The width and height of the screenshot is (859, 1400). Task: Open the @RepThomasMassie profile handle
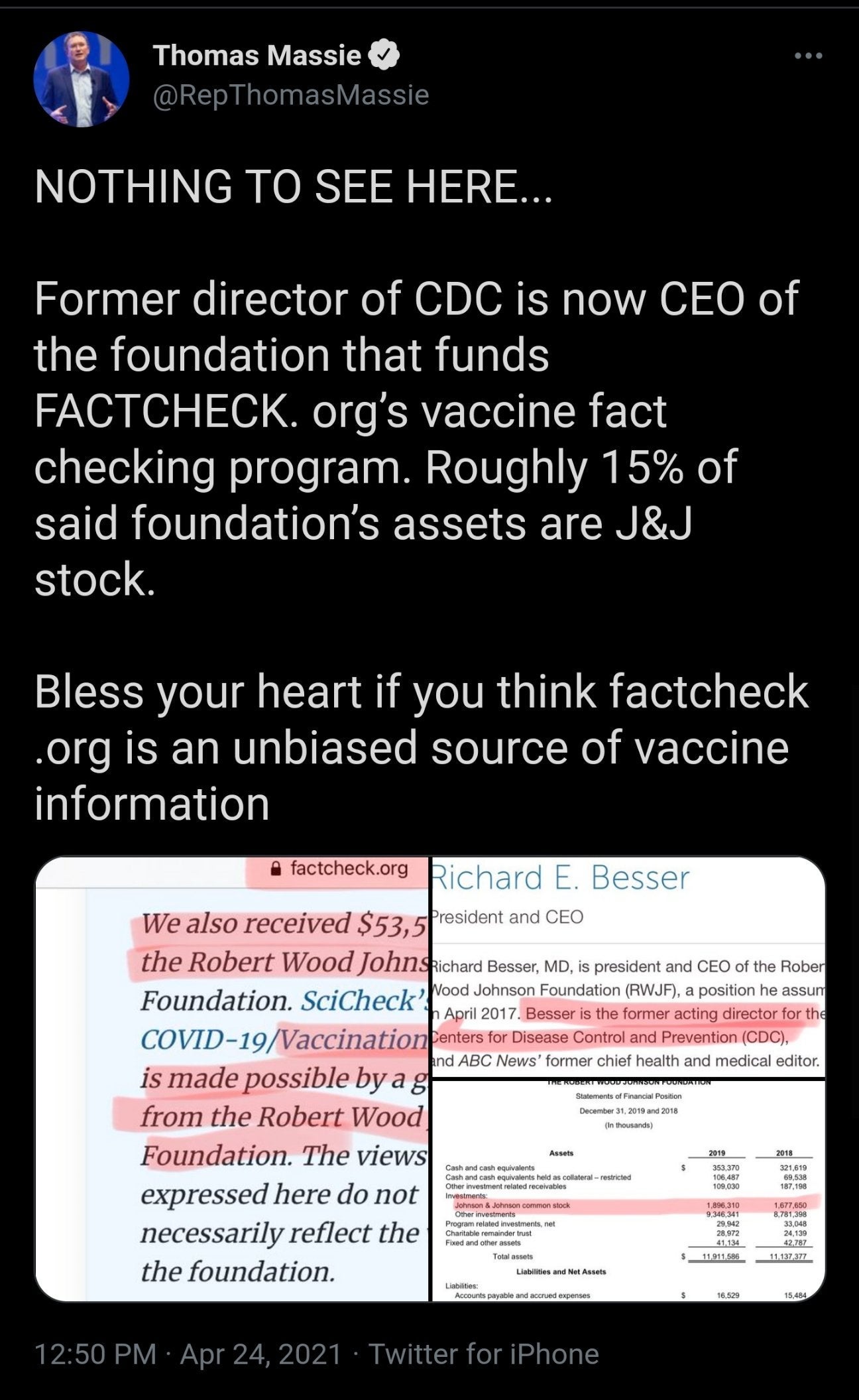click(x=291, y=95)
